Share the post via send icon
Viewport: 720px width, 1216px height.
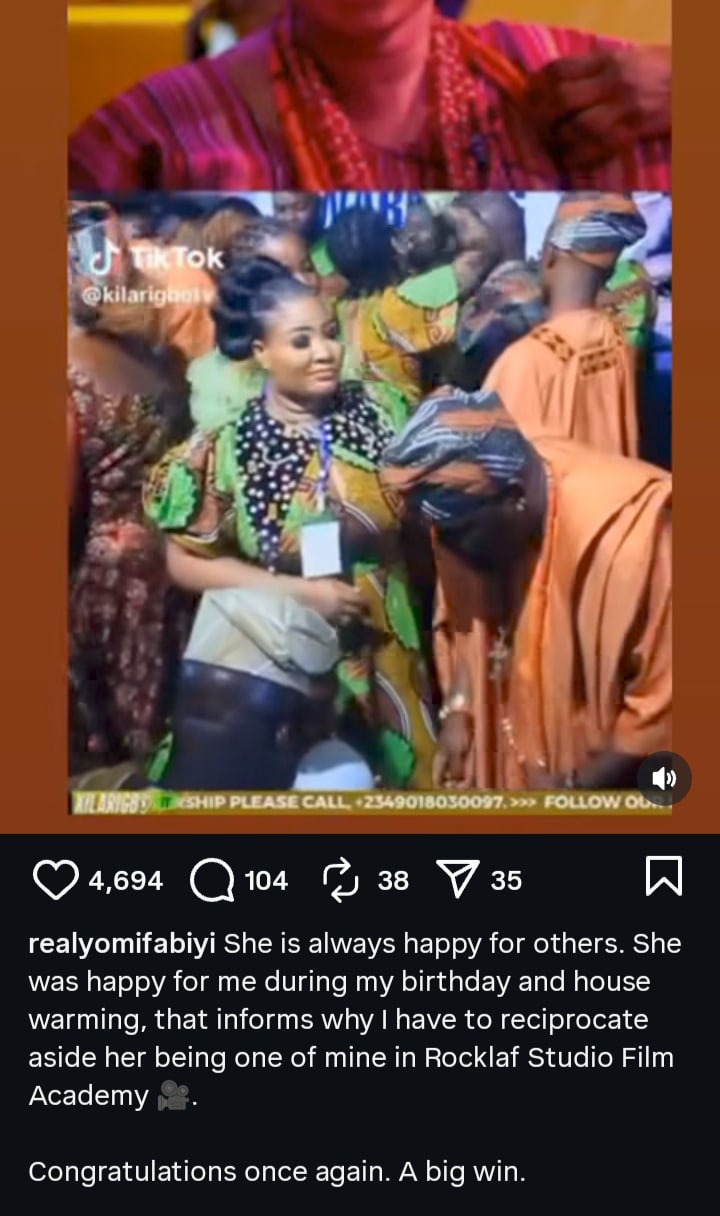point(459,880)
